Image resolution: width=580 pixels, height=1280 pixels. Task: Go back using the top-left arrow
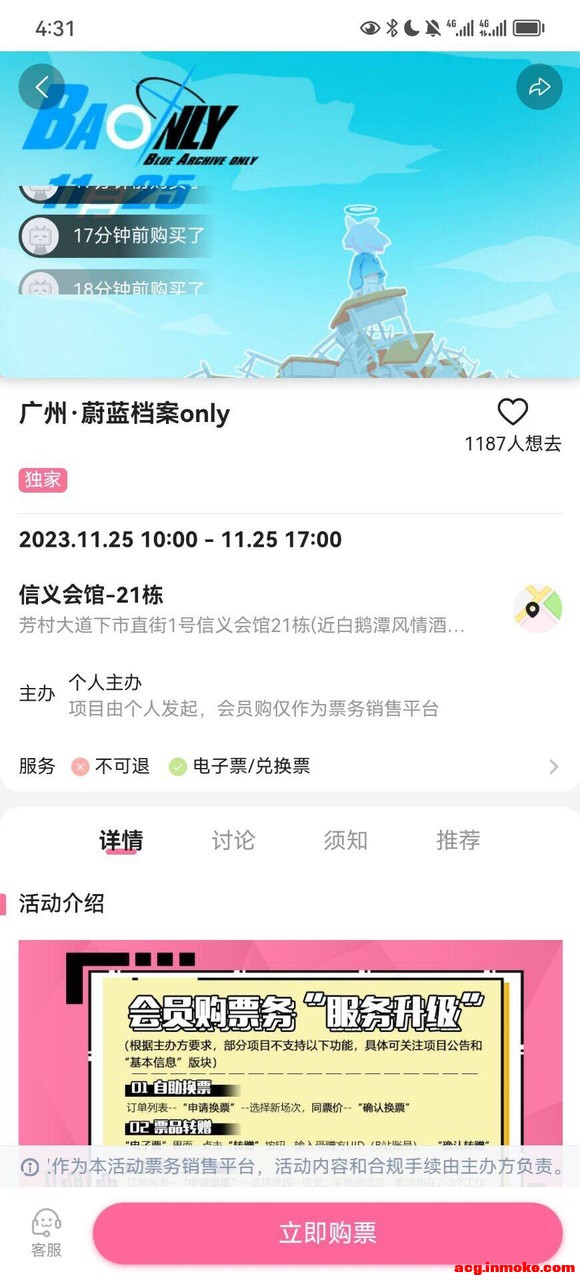click(42, 87)
